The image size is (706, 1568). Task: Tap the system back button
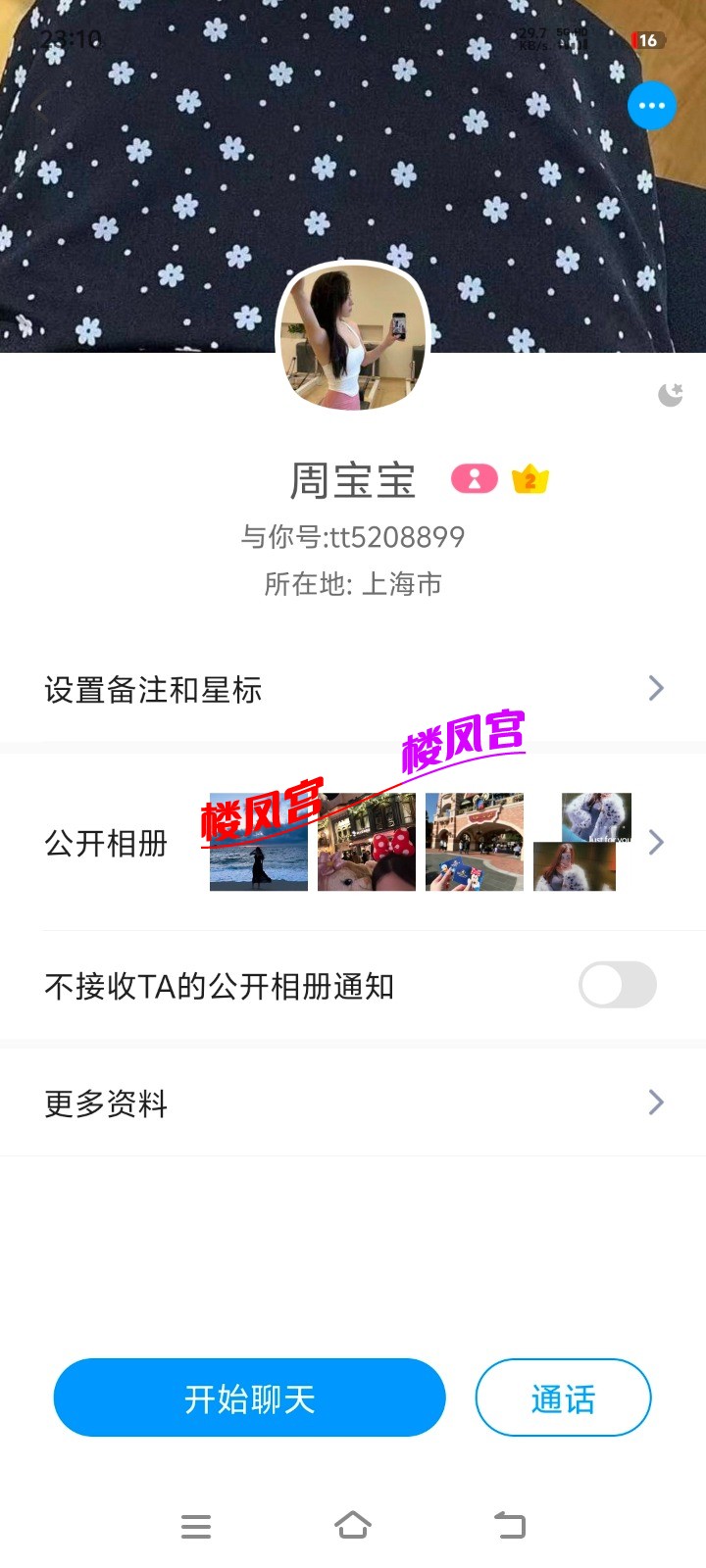[x=510, y=1525]
